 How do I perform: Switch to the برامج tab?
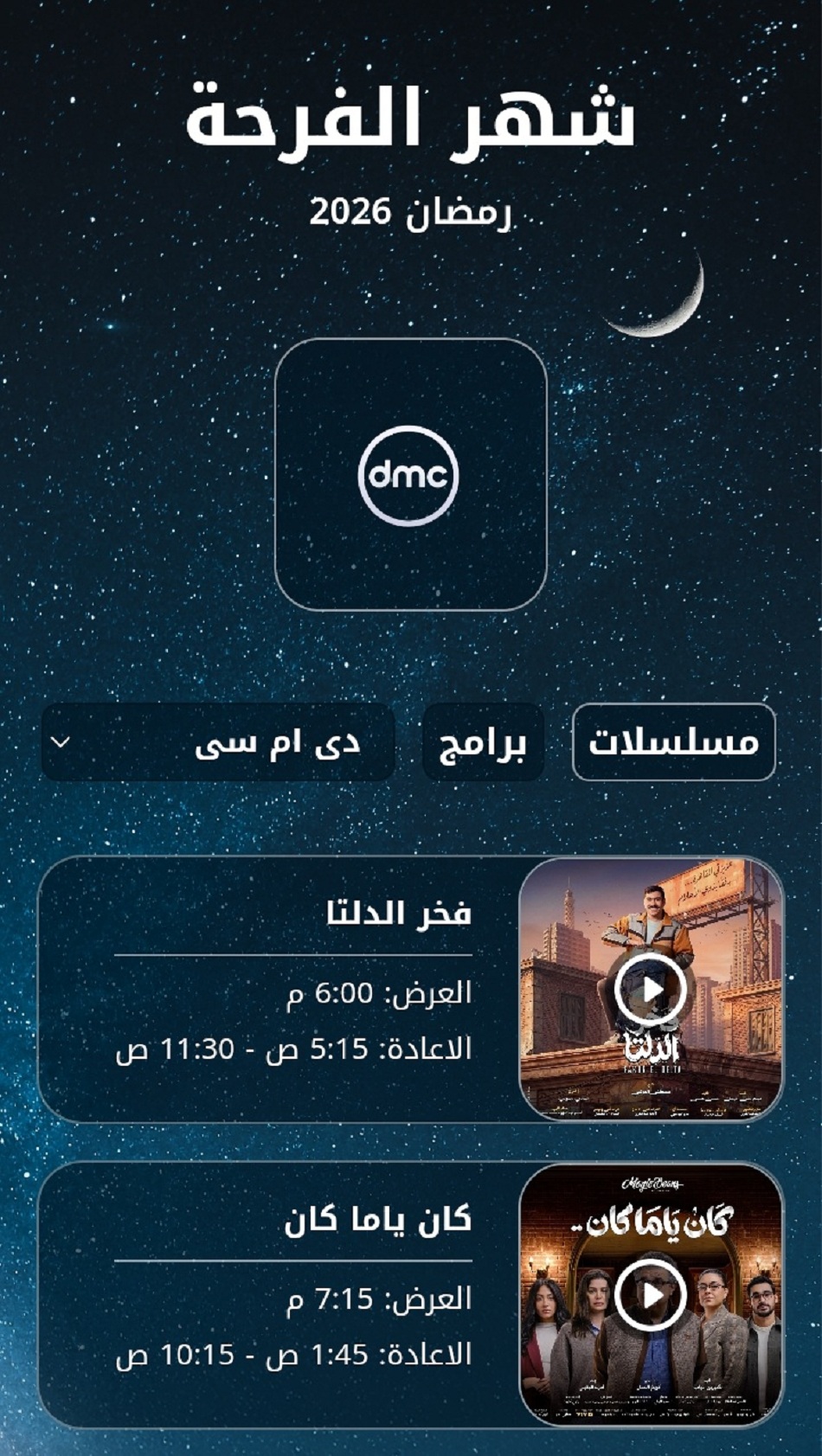[x=482, y=741]
